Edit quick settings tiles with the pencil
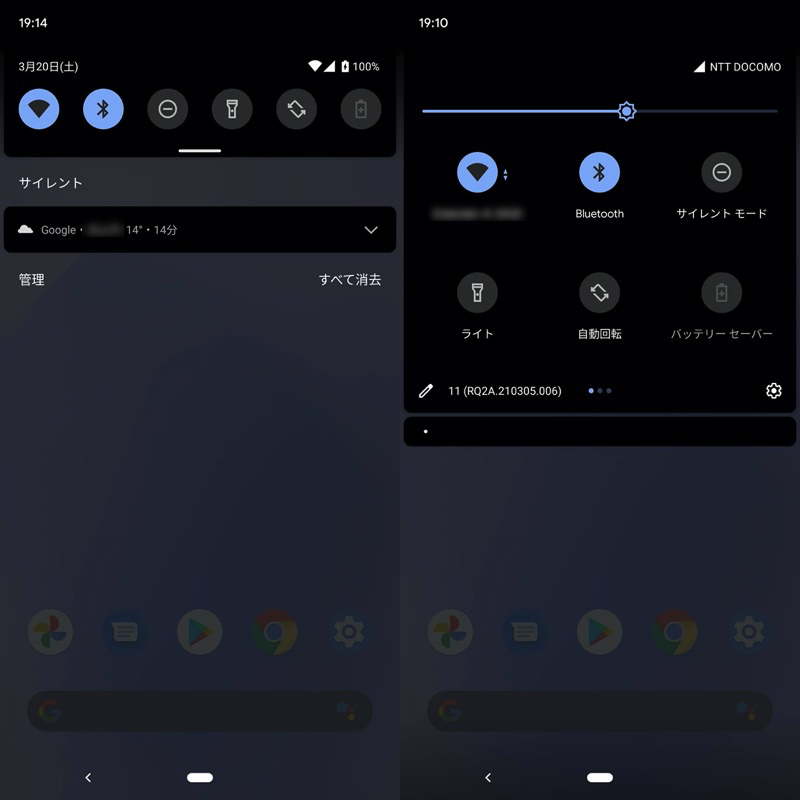The width and height of the screenshot is (800, 800). (x=426, y=391)
